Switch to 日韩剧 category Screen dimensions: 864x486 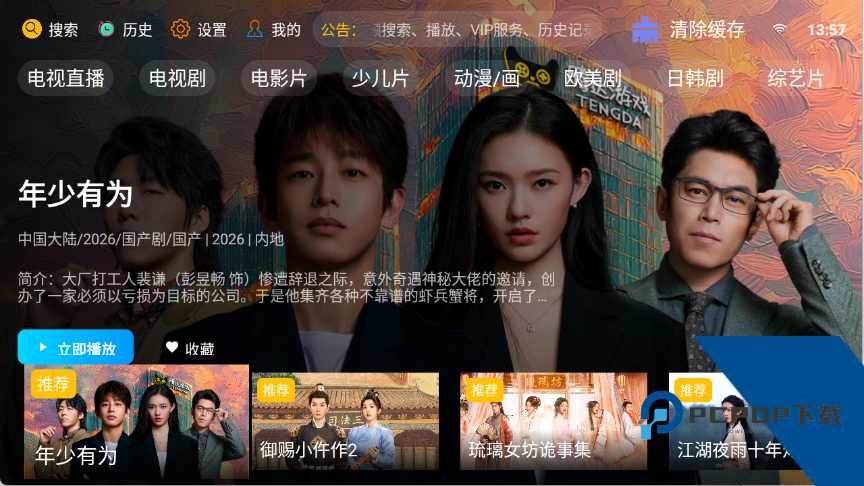coord(695,78)
